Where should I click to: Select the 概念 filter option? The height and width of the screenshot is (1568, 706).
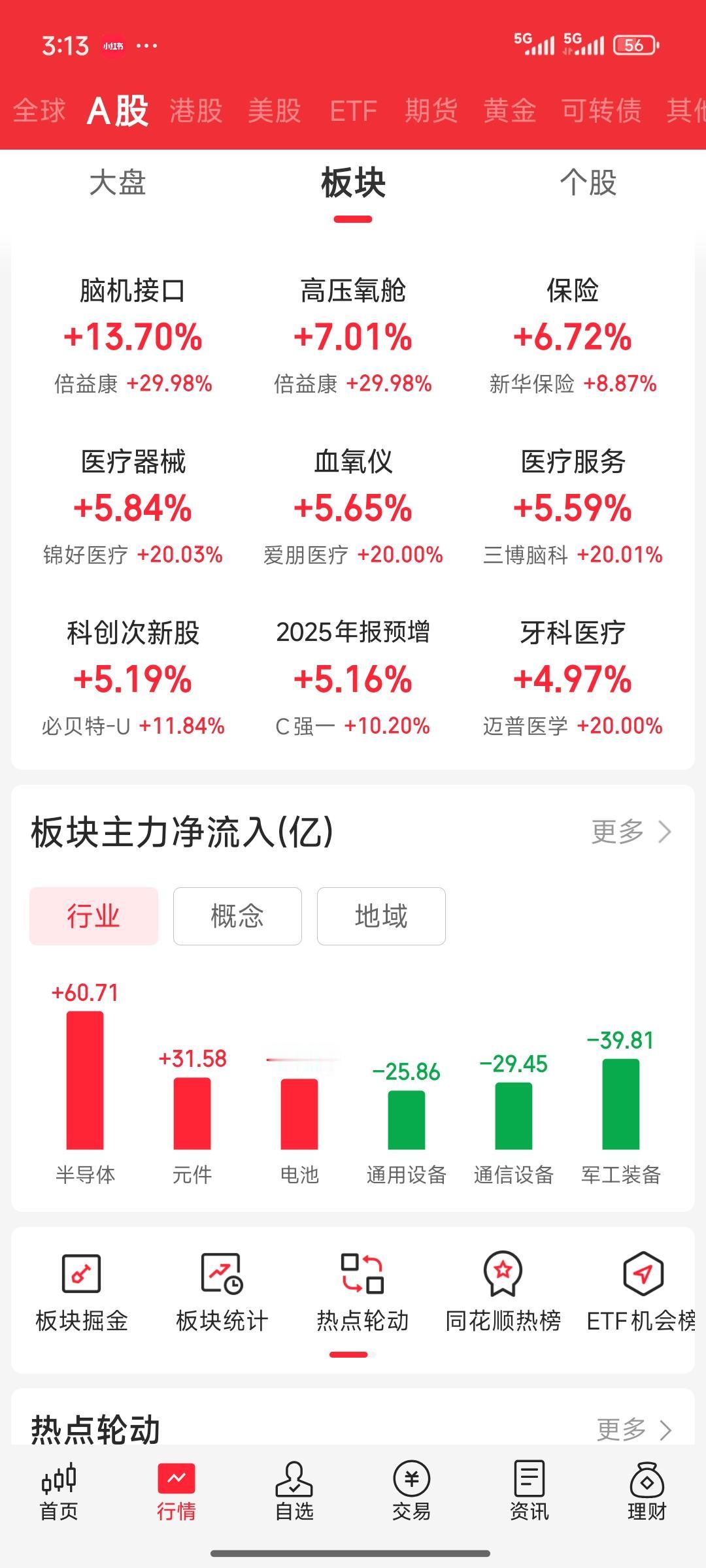point(237,916)
